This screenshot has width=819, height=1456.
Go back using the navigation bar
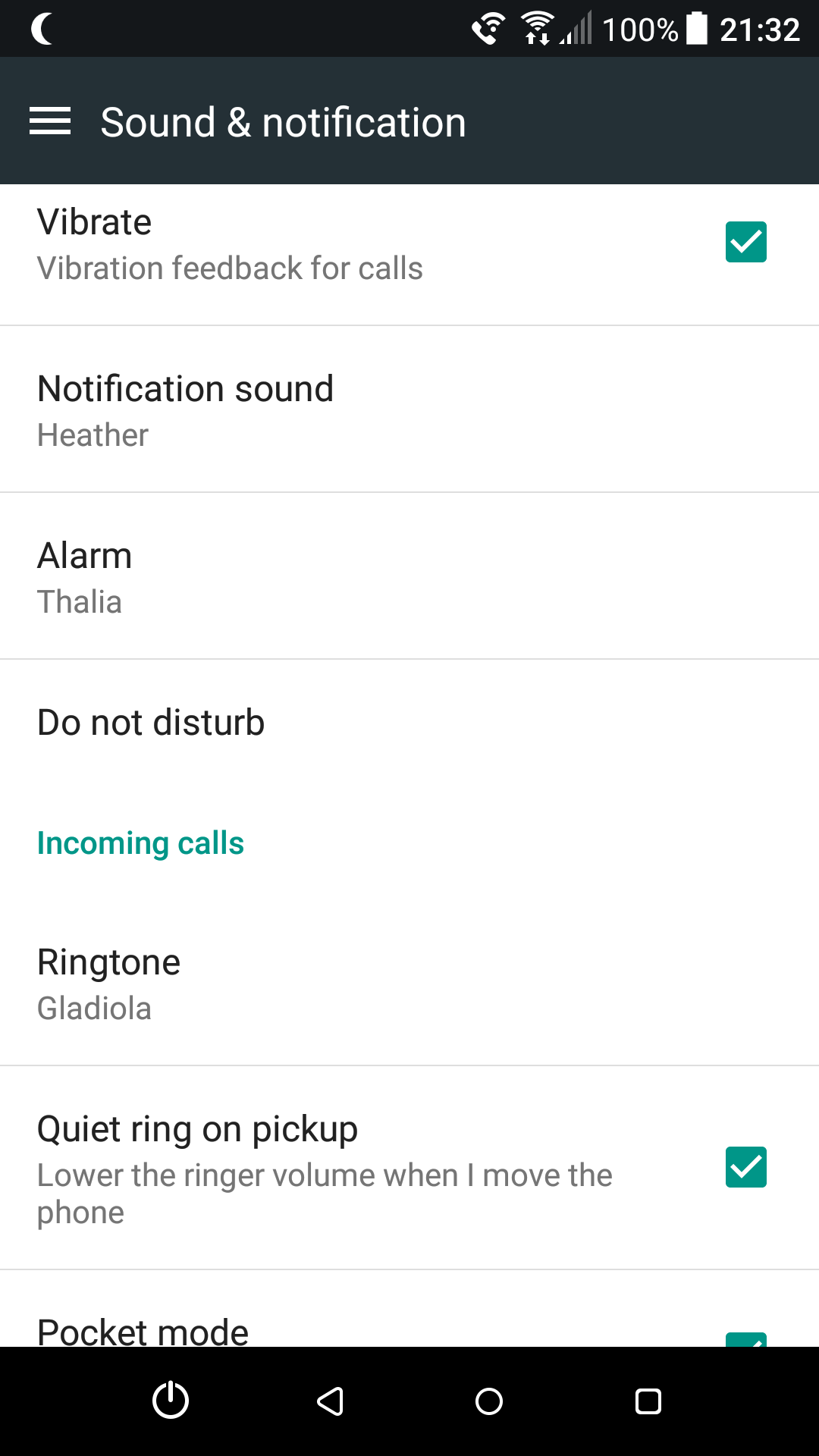point(331,1401)
